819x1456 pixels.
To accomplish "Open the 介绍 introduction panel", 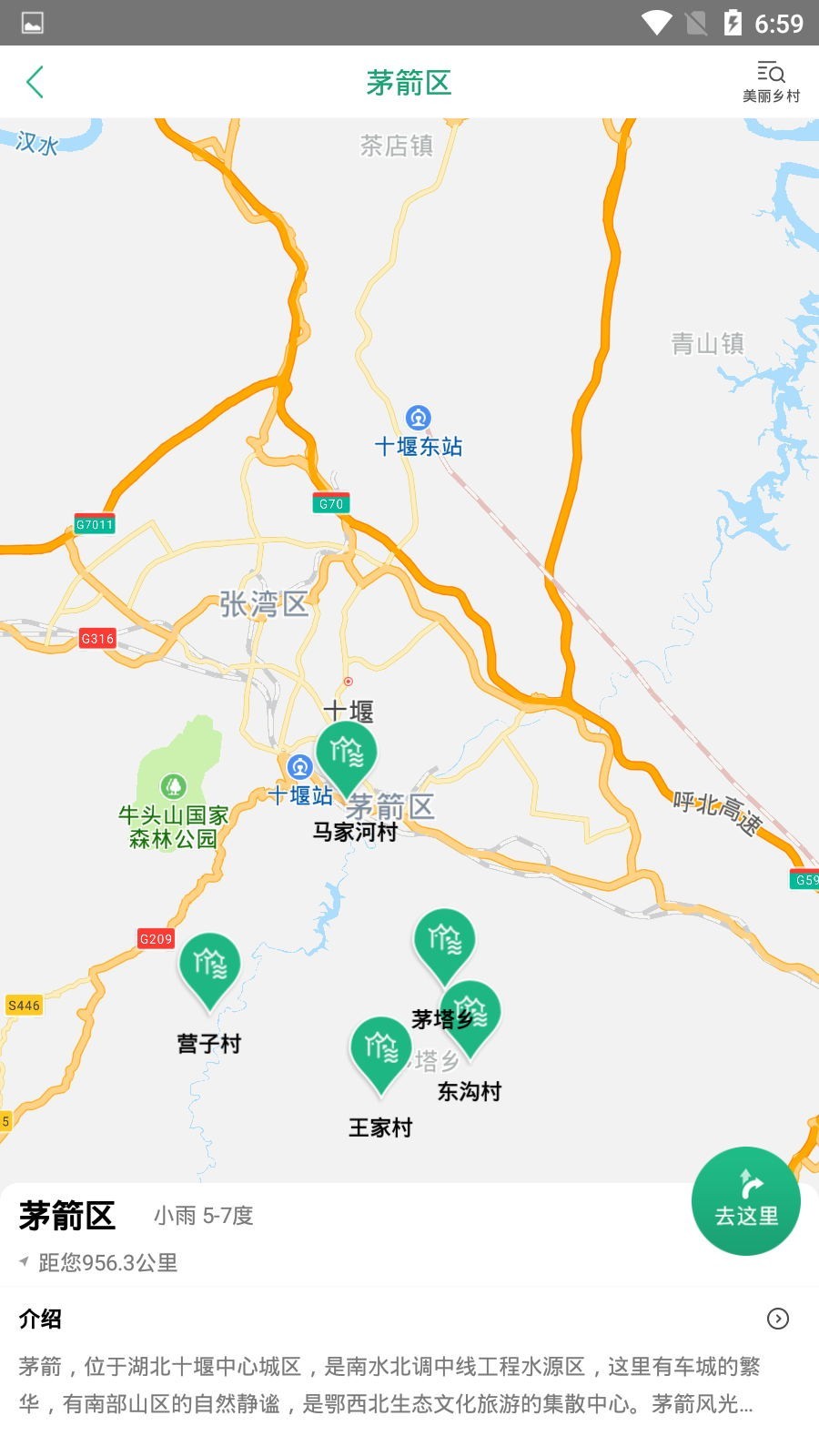I will 36,1318.
